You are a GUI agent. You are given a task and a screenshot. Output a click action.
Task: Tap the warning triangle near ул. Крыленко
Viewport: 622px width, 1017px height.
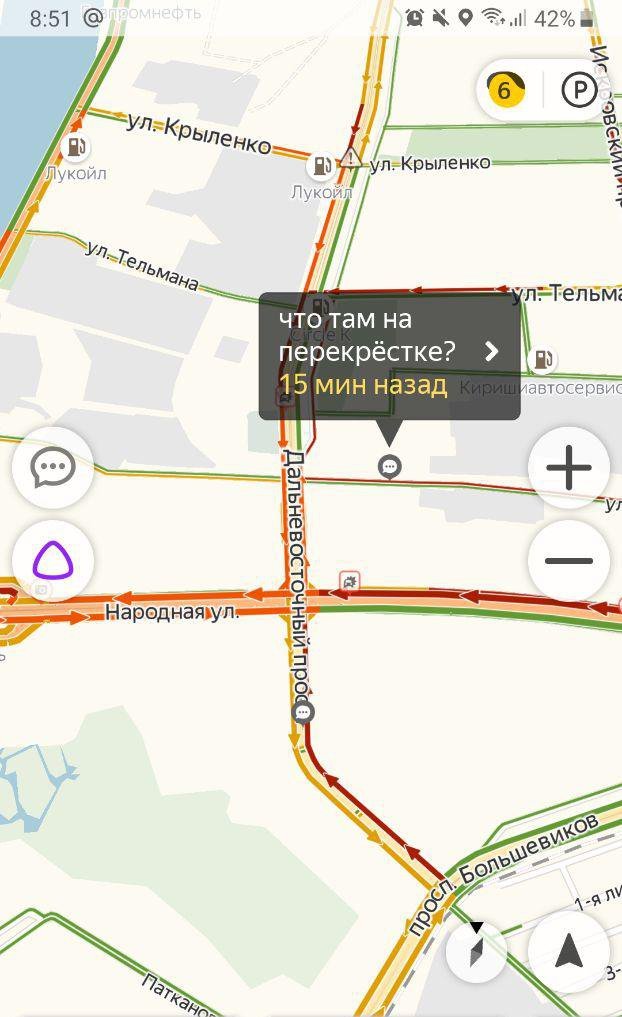(351, 158)
